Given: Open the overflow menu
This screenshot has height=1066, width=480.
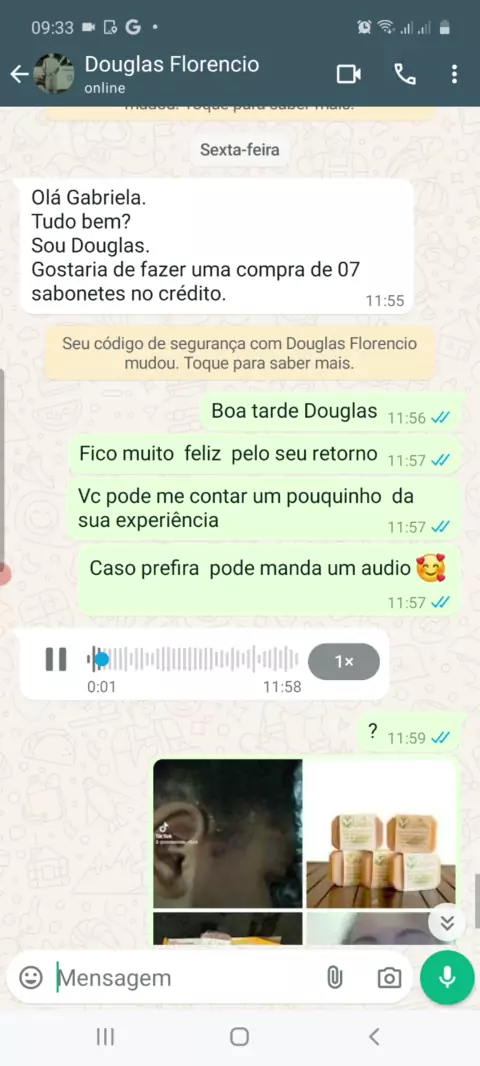Looking at the screenshot, I should 454,74.
